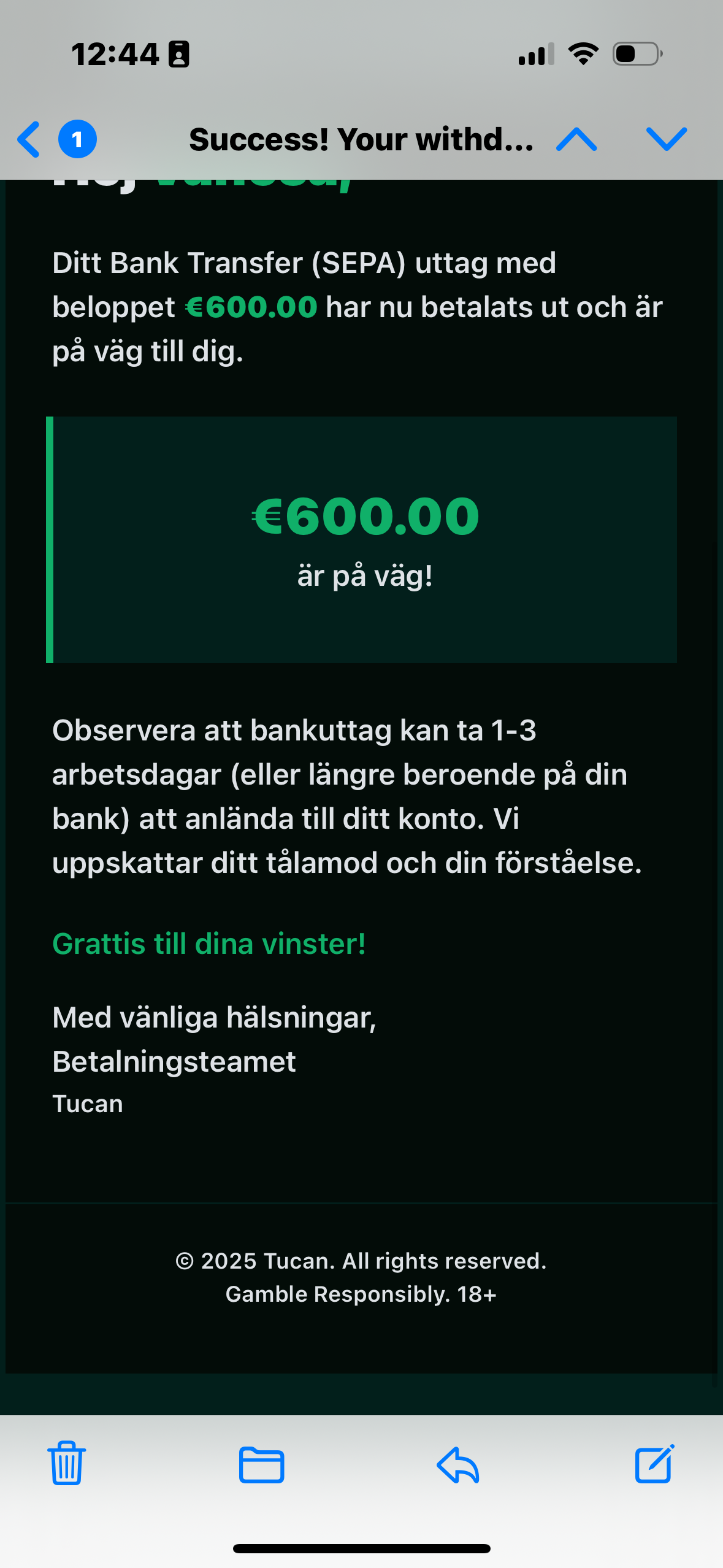This screenshot has width=723, height=1568.
Task: Jump to the next email with down arrow
Action: coord(666,139)
